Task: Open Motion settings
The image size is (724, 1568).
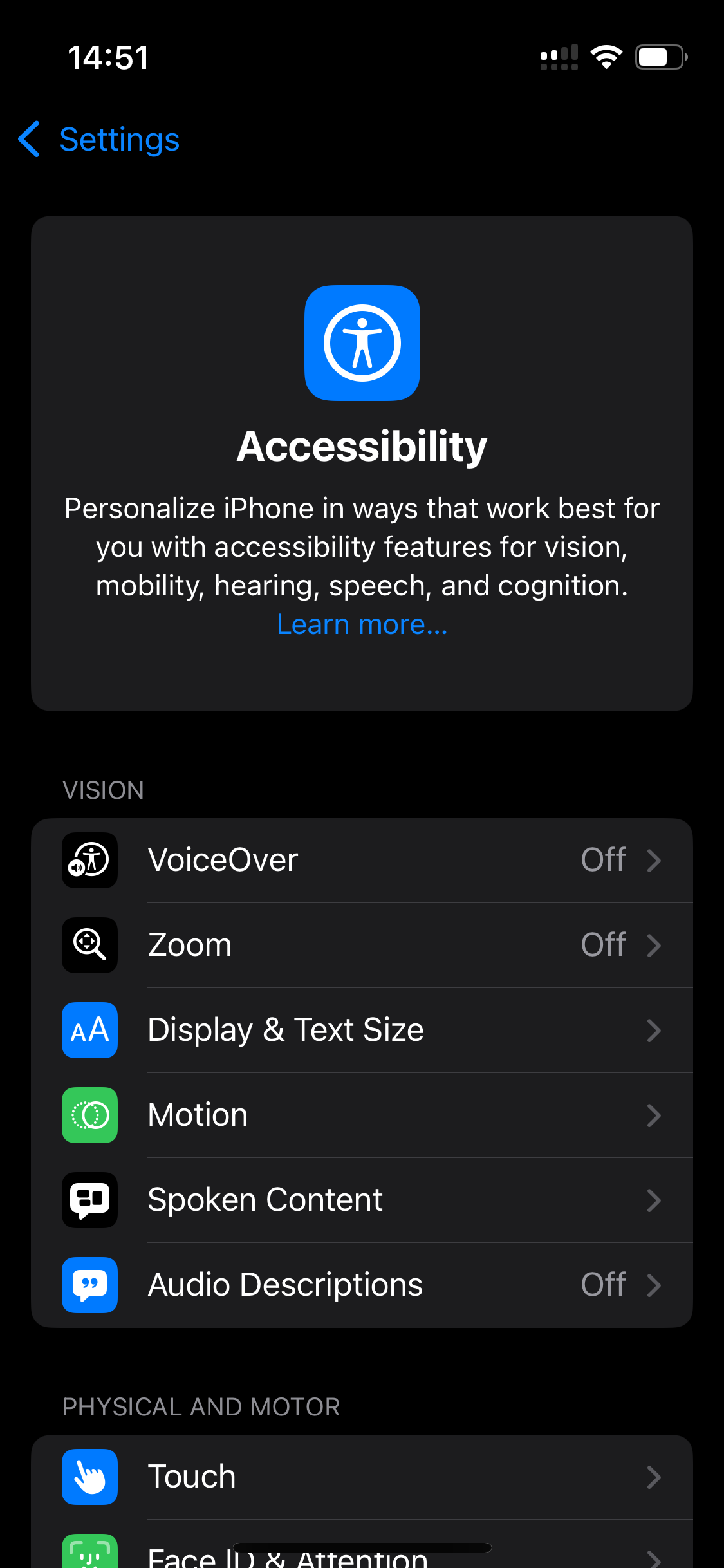Action: [362, 1115]
